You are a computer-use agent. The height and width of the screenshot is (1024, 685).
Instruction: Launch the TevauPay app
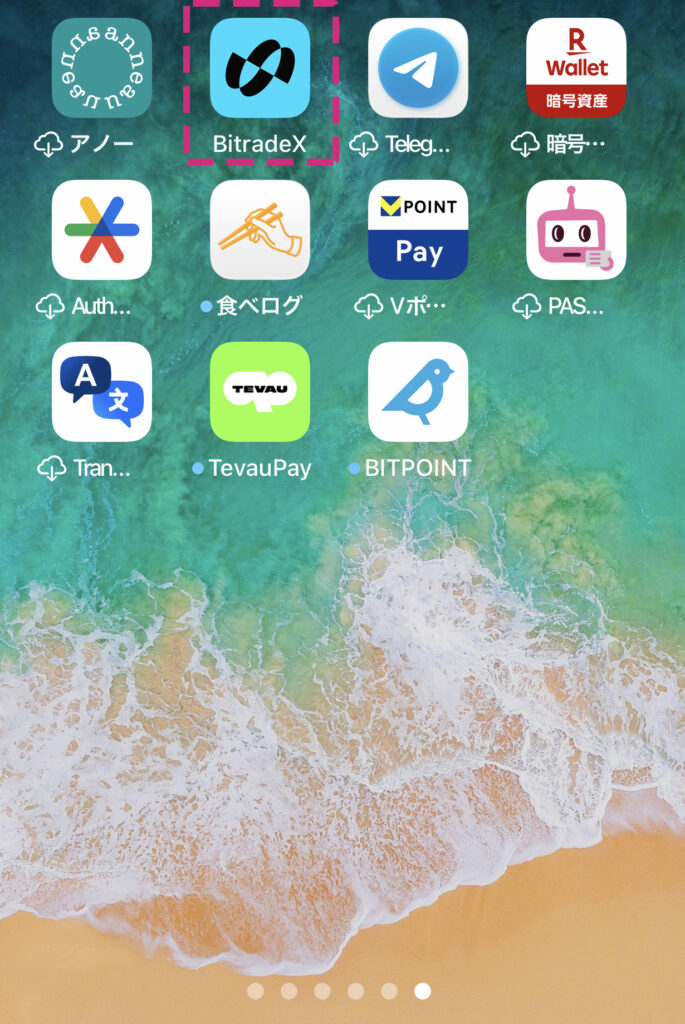[260, 392]
